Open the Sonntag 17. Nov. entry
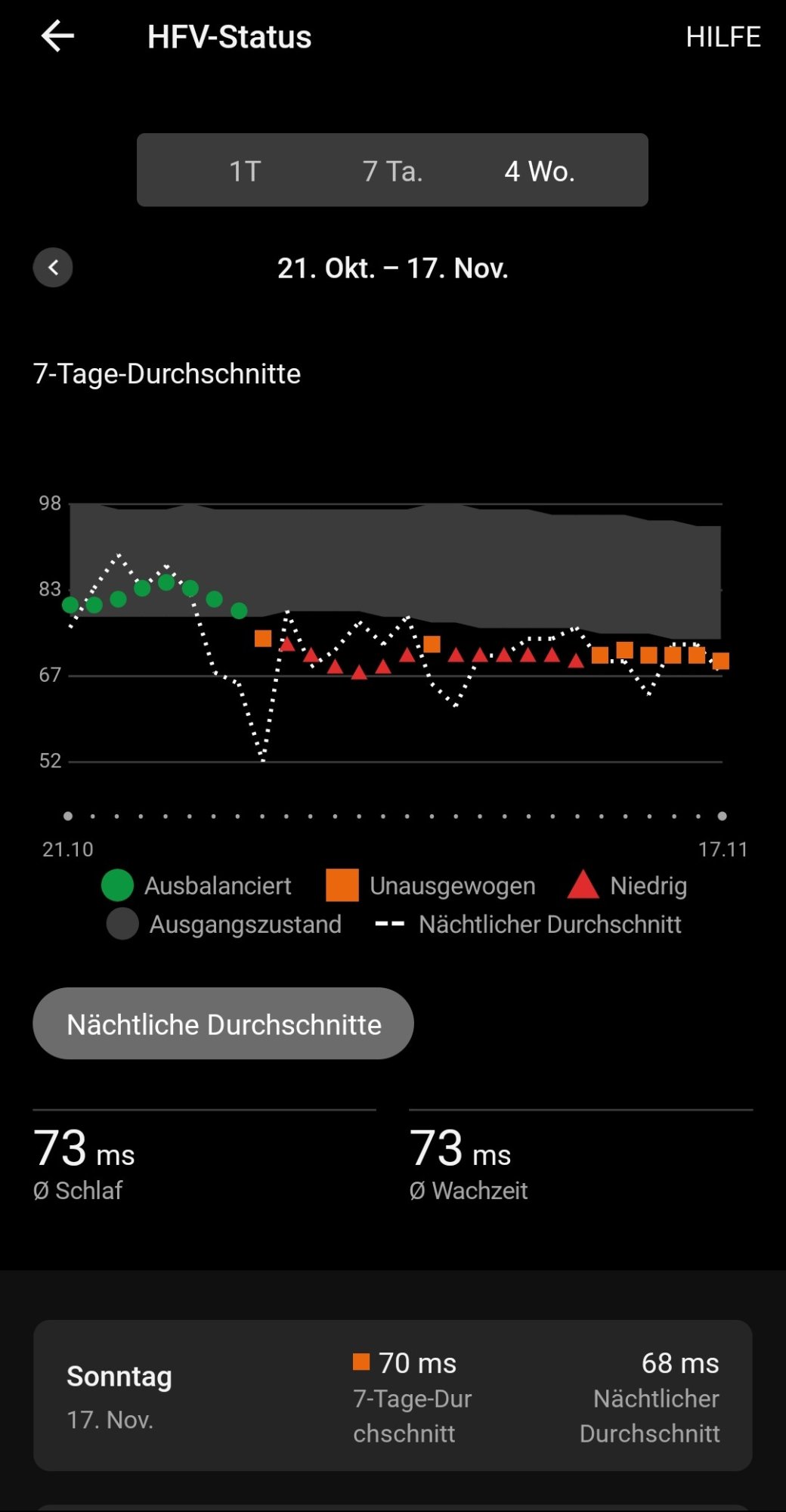 pyautogui.click(x=392, y=1396)
